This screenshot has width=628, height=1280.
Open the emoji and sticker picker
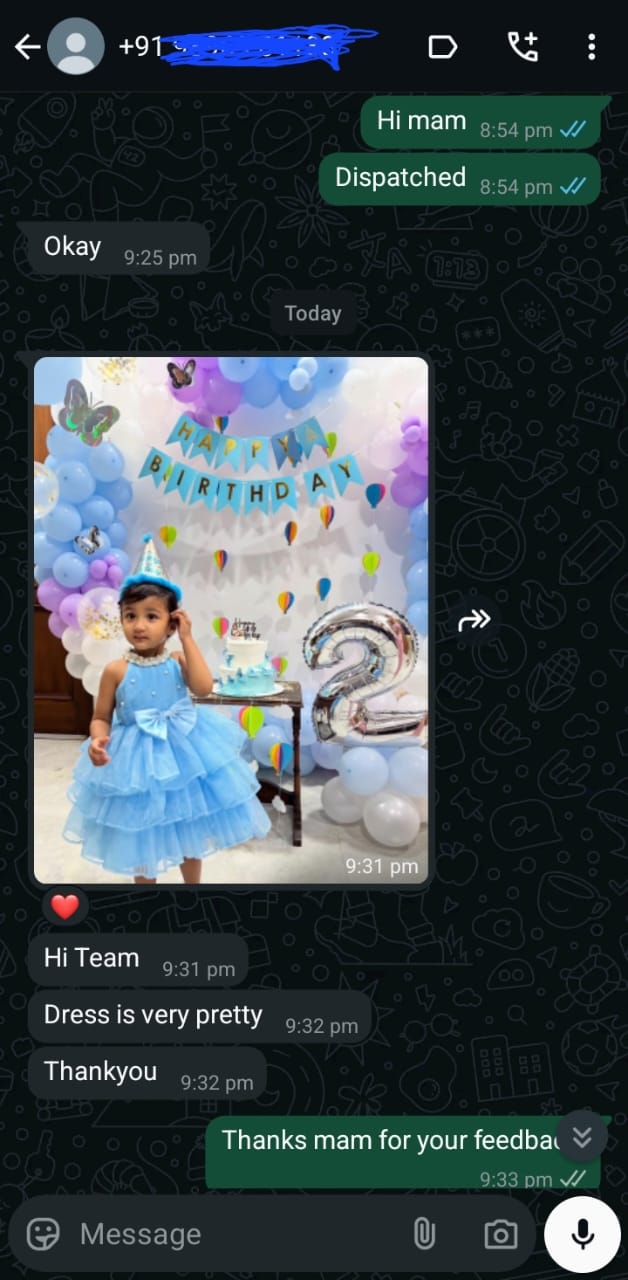click(x=43, y=1234)
